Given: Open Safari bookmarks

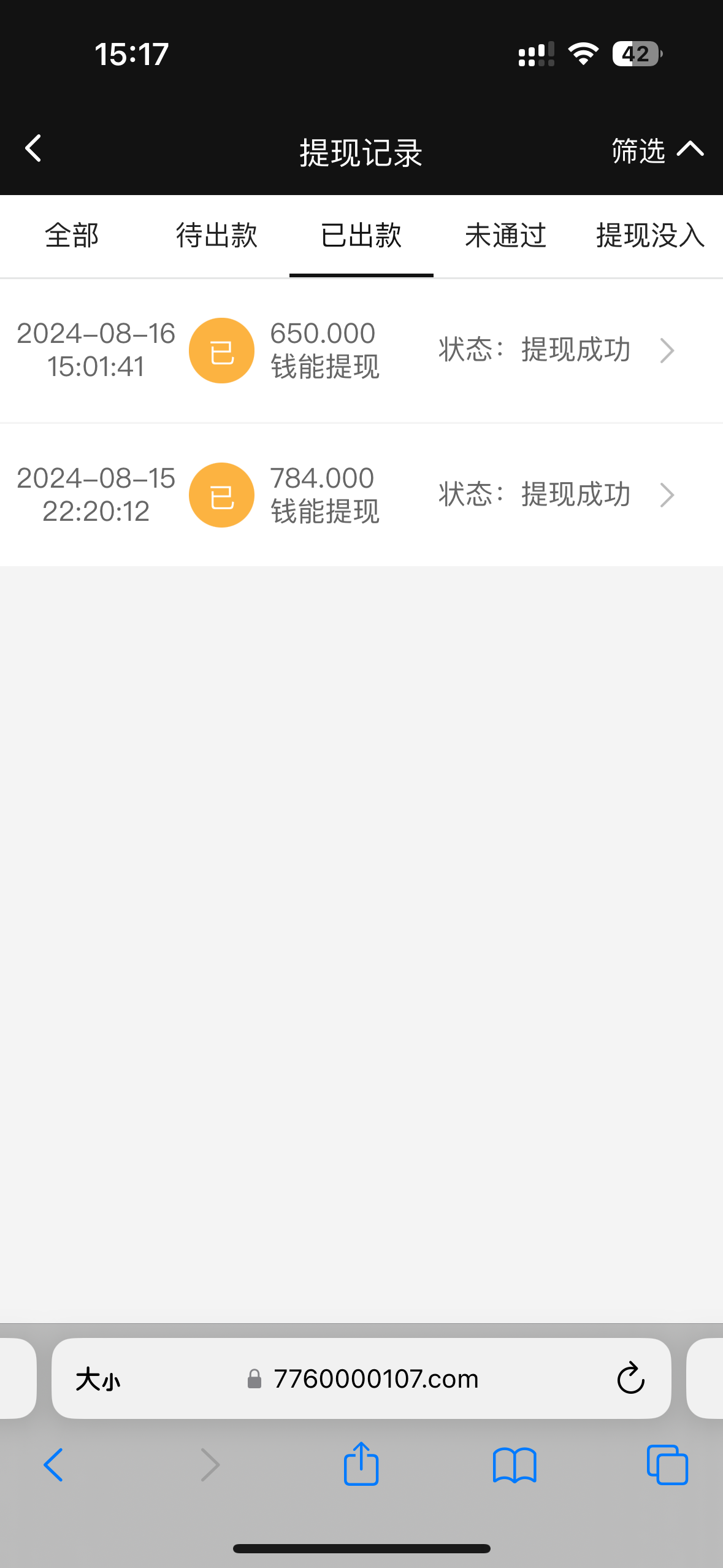Looking at the screenshot, I should coord(515,1466).
